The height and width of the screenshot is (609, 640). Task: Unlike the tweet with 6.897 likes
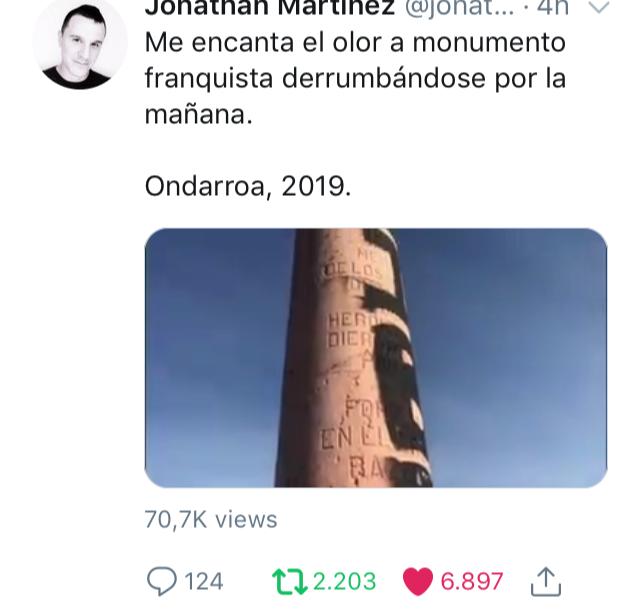point(418,581)
